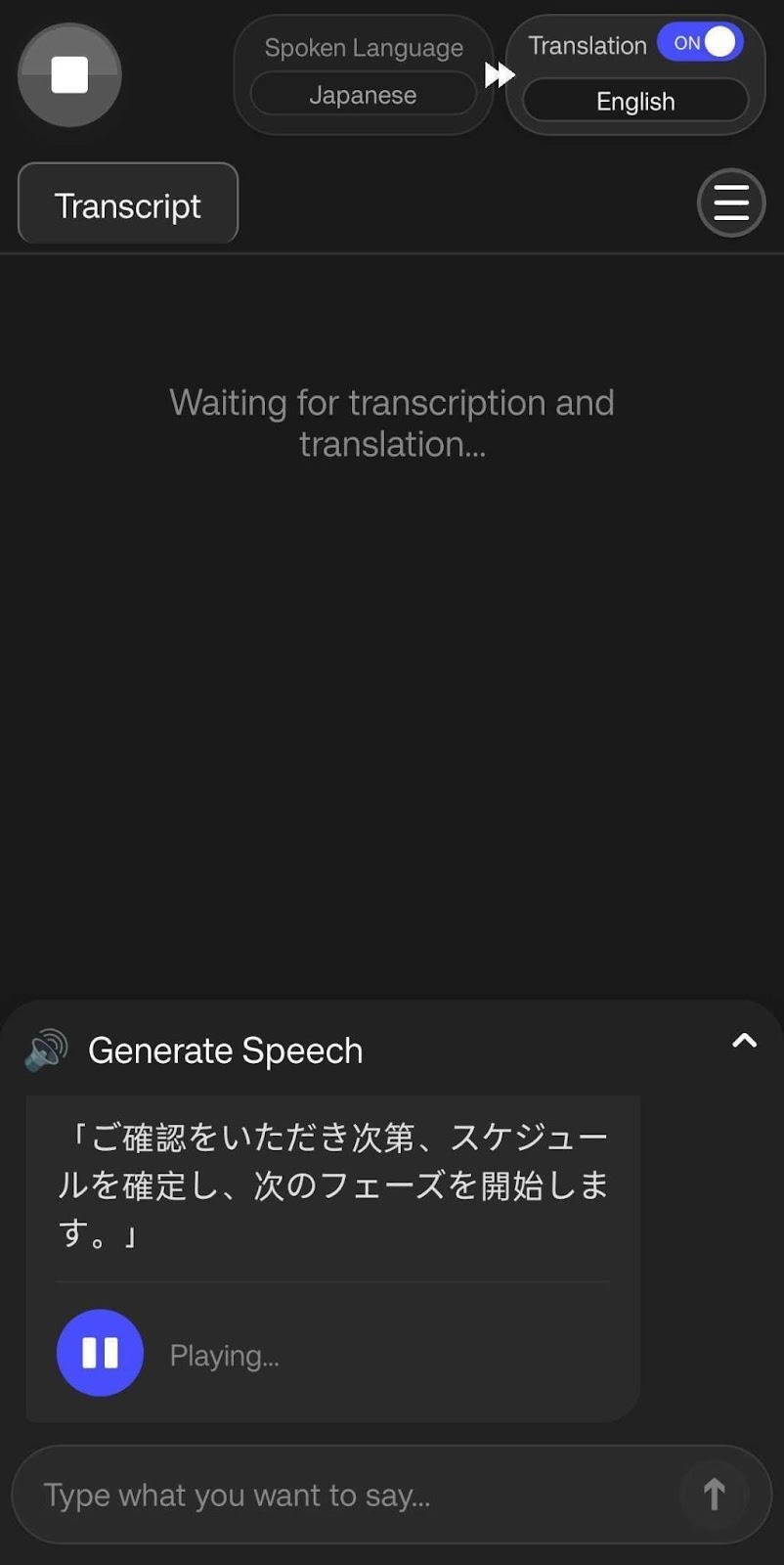Open the hamburger menu at top right
This screenshot has height=1565, width=784.
(730, 202)
